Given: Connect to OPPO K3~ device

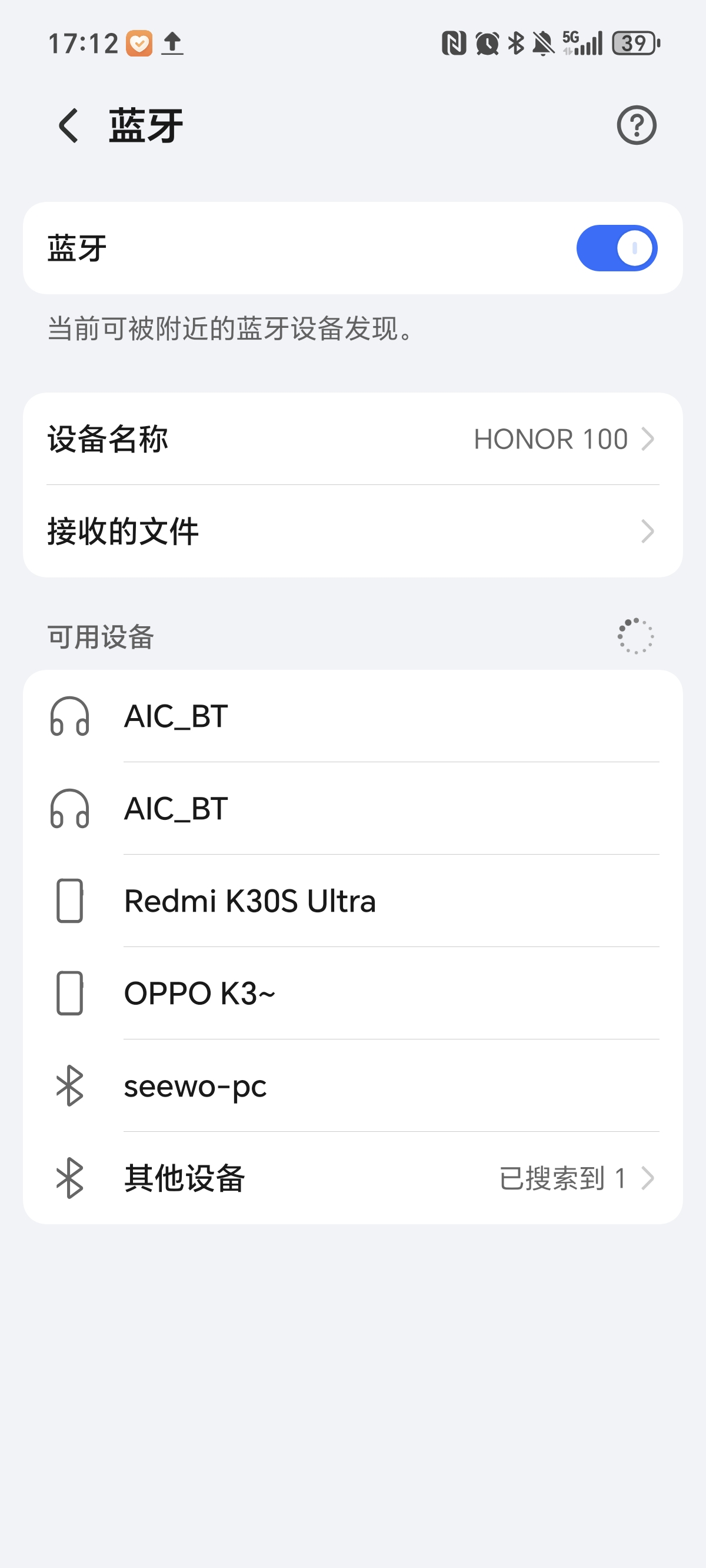Looking at the screenshot, I should 353,994.
